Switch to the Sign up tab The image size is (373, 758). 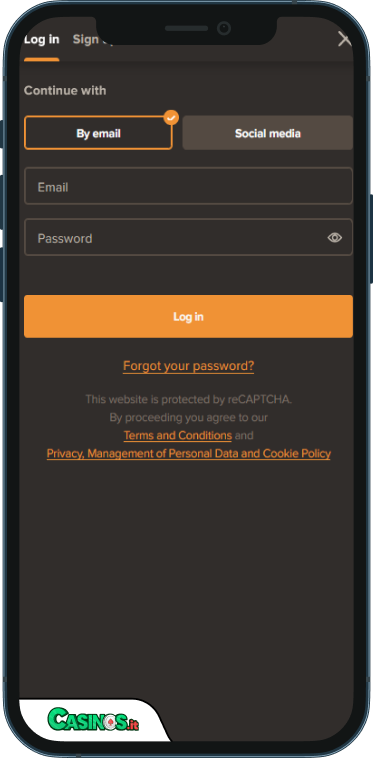coord(87,40)
